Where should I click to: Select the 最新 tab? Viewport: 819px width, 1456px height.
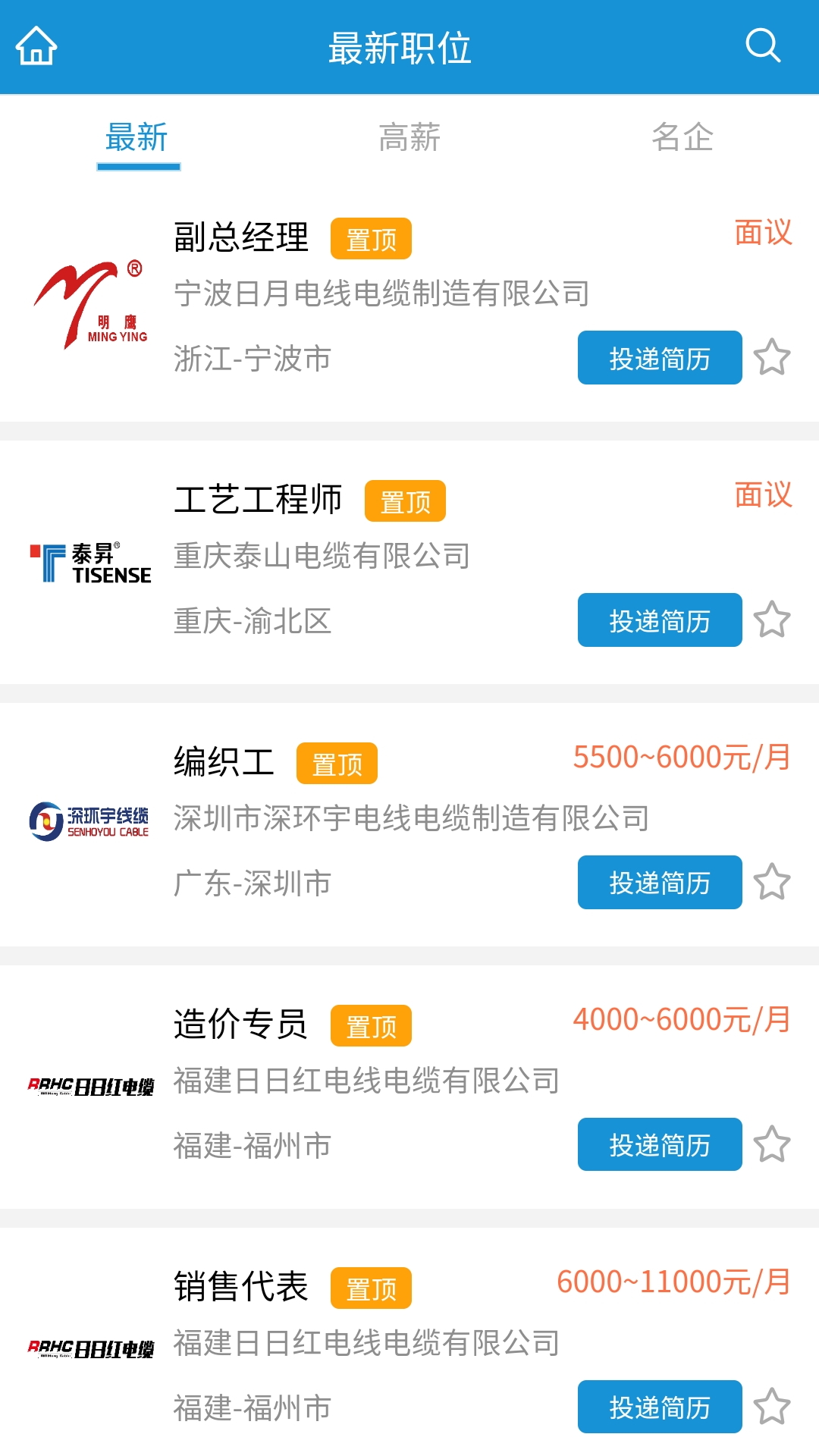click(137, 137)
